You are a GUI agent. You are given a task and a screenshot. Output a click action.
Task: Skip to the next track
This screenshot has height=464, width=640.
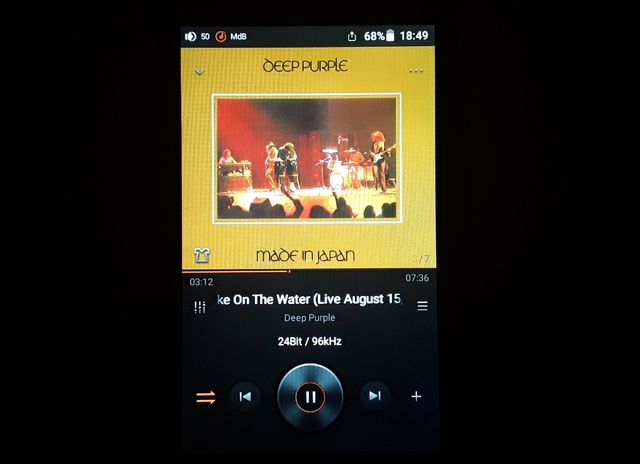(x=374, y=396)
